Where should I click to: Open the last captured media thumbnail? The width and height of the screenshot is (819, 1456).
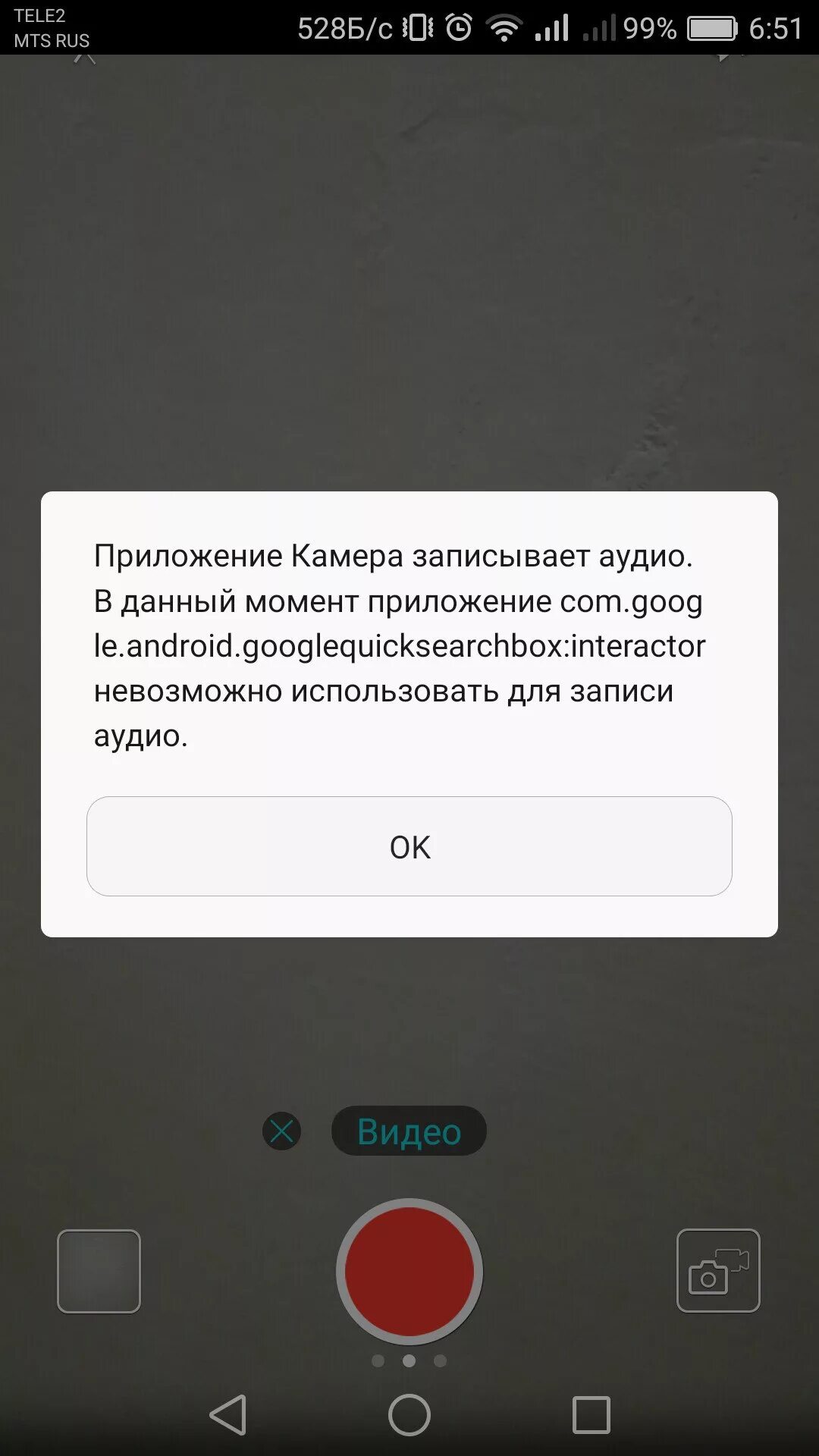point(99,1271)
